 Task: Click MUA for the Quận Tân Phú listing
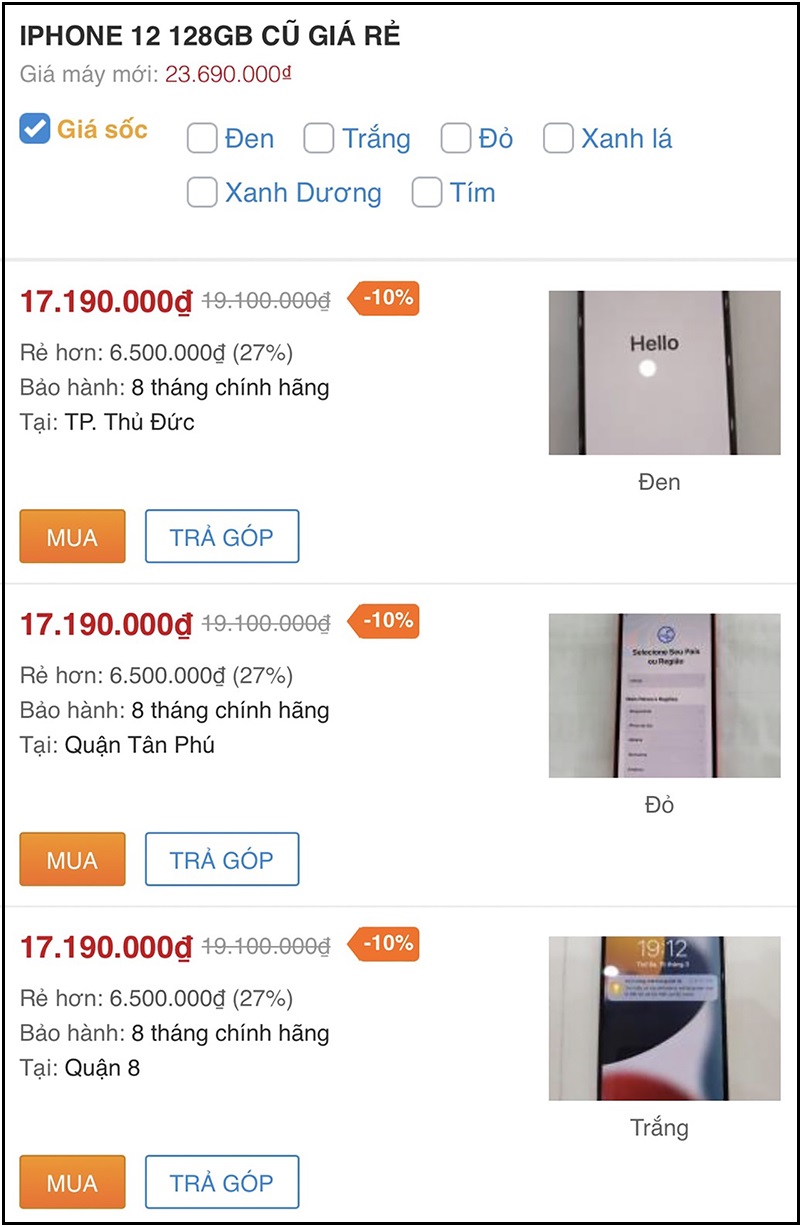(71, 859)
